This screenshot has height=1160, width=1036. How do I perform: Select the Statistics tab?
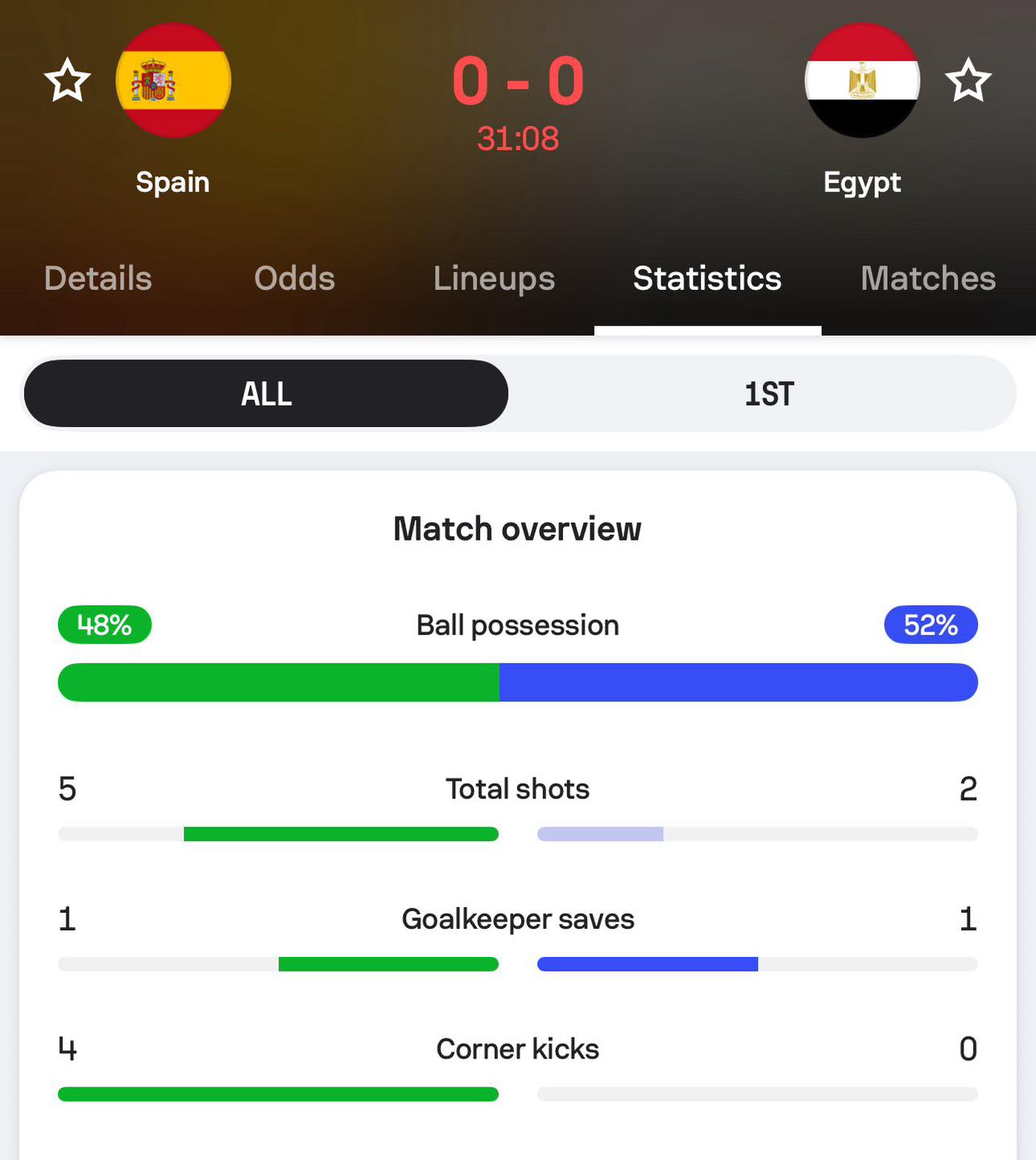(x=707, y=279)
